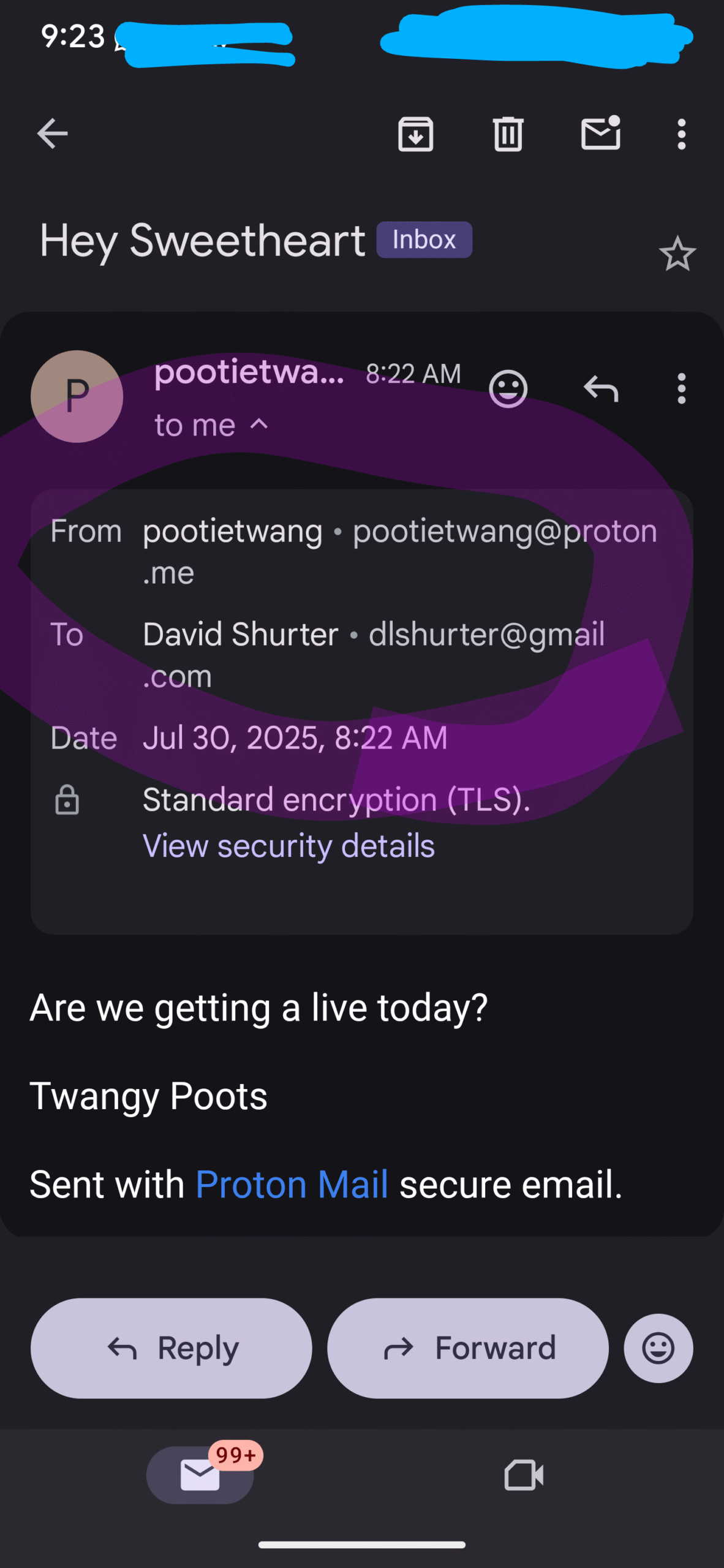This screenshot has height=1568, width=724.
Task: Open the top app bar overflow menu
Action: 681,134
